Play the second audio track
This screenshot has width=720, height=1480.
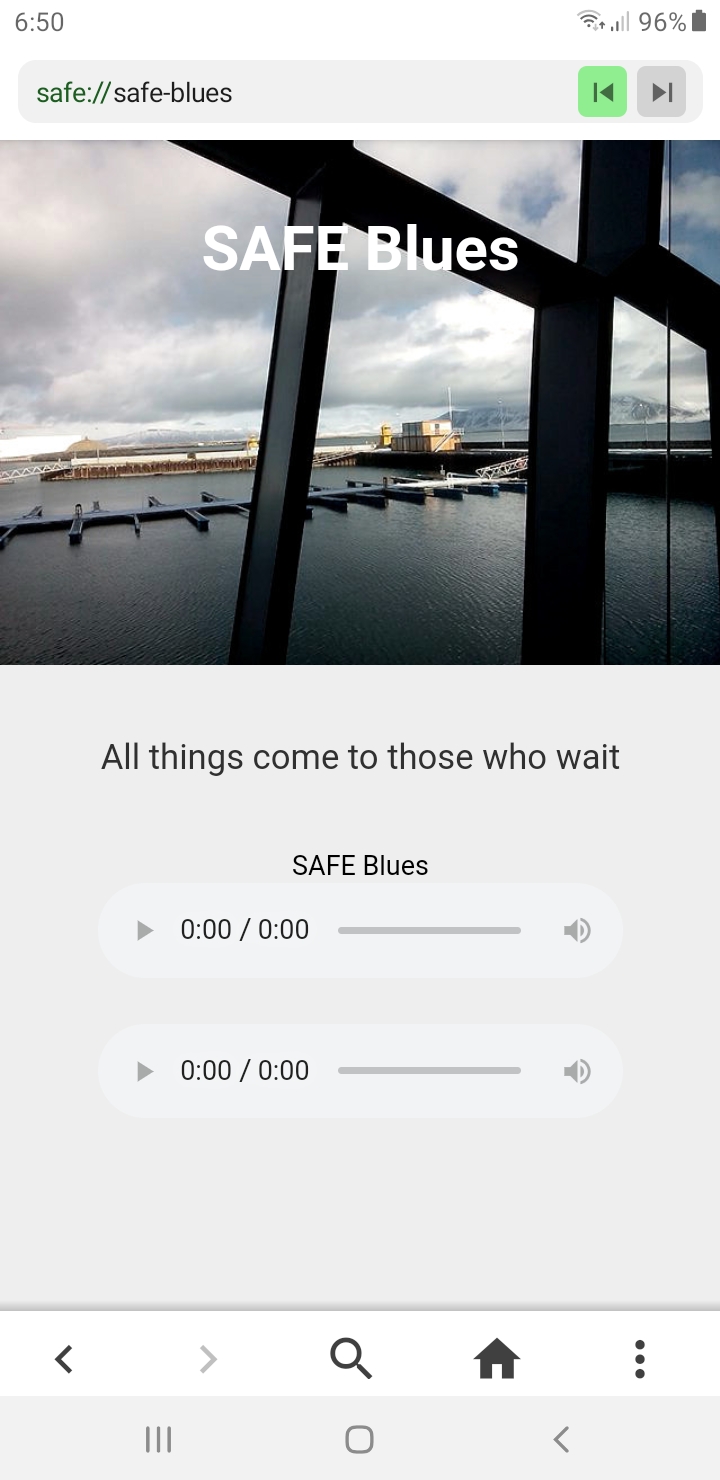pos(145,1071)
